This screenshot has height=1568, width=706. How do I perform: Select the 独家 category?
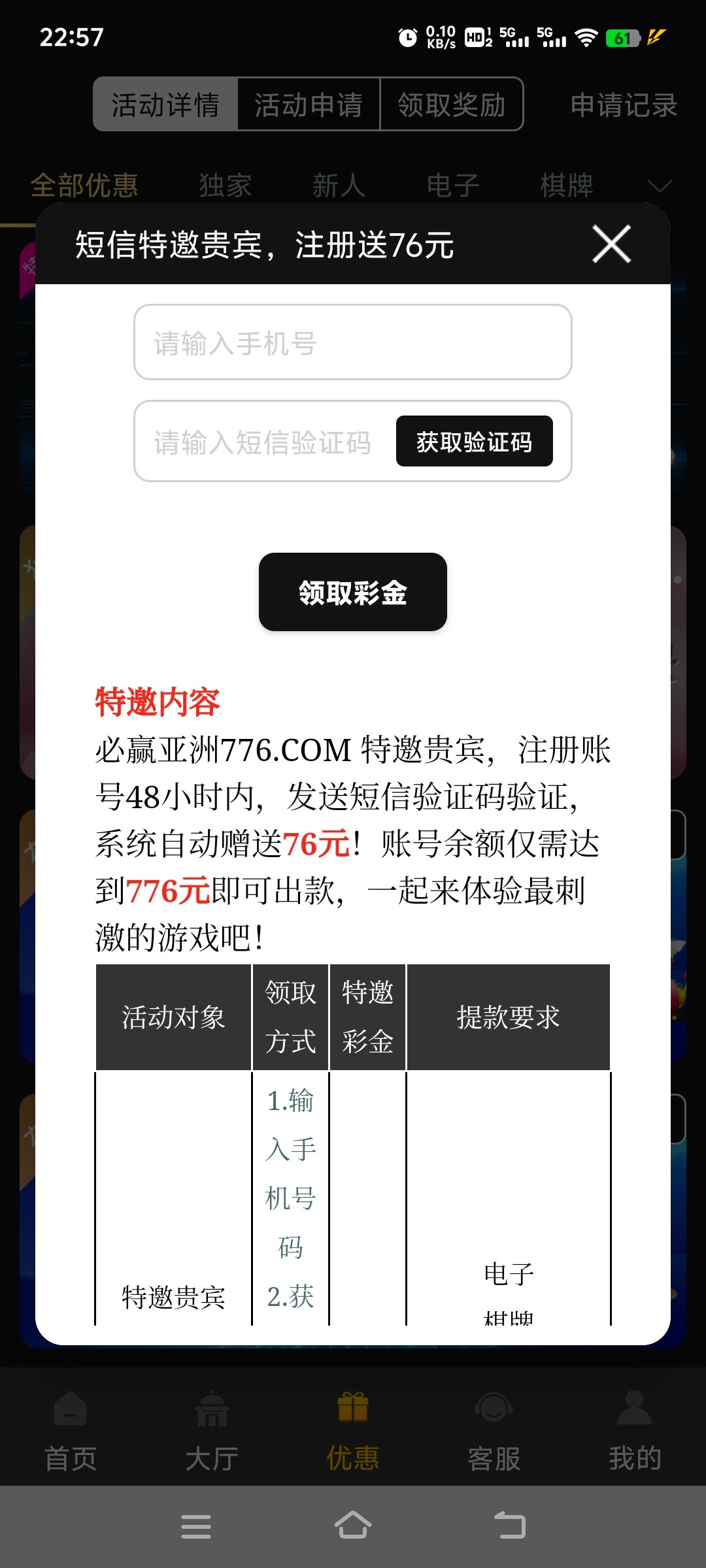(x=225, y=186)
